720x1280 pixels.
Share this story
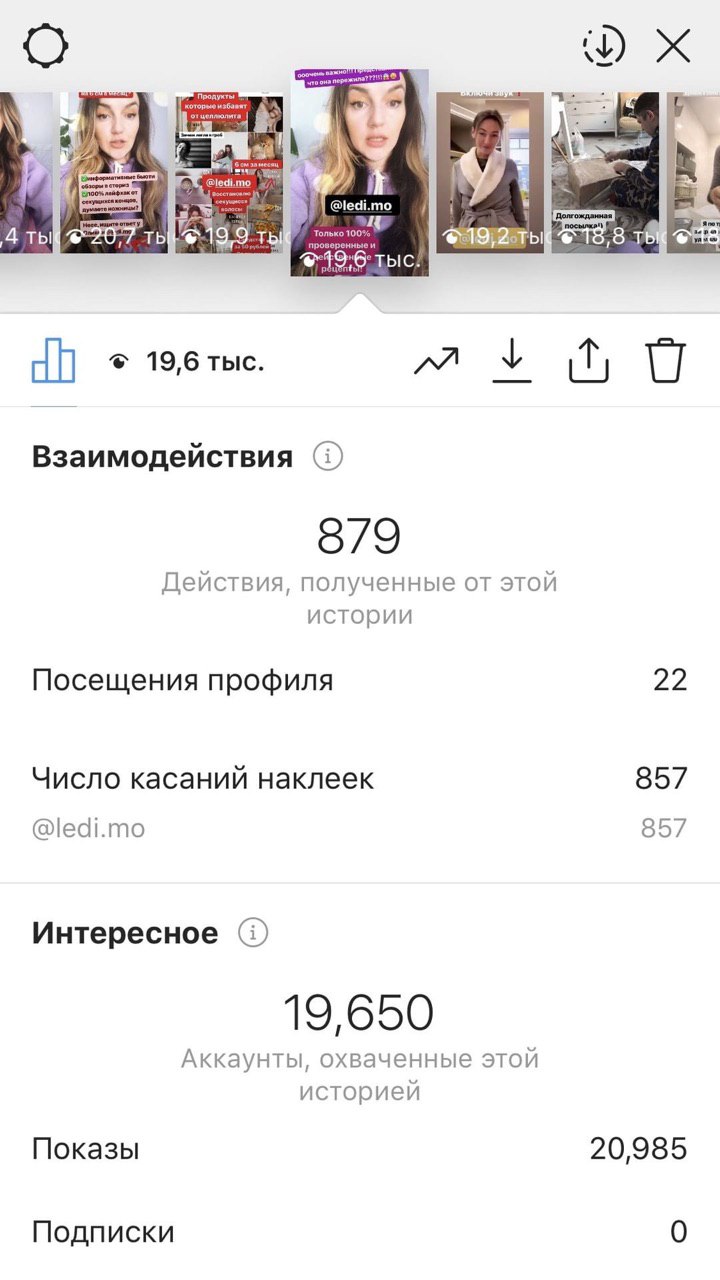(x=588, y=361)
